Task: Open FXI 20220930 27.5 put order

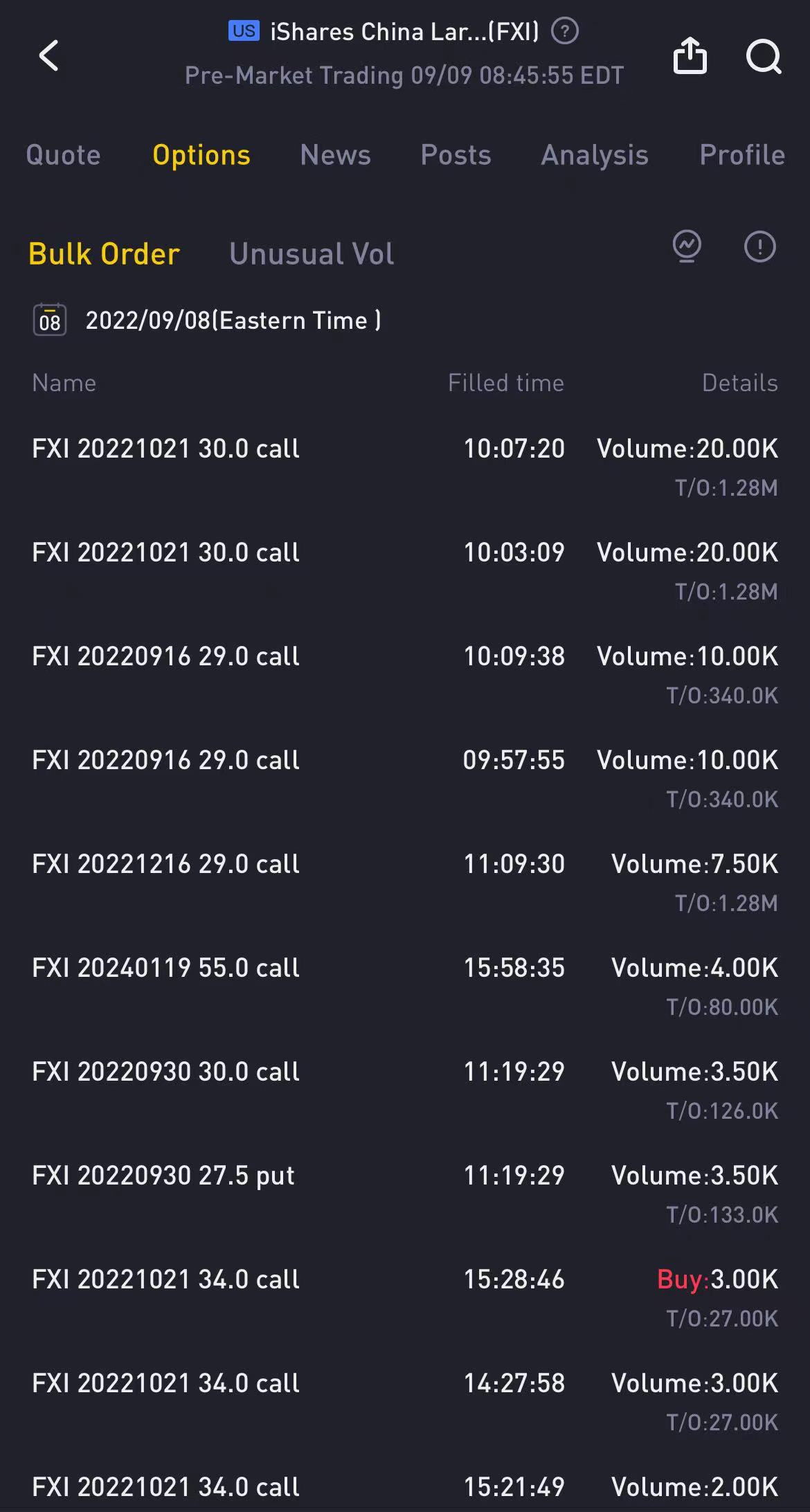Action: (x=405, y=1194)
